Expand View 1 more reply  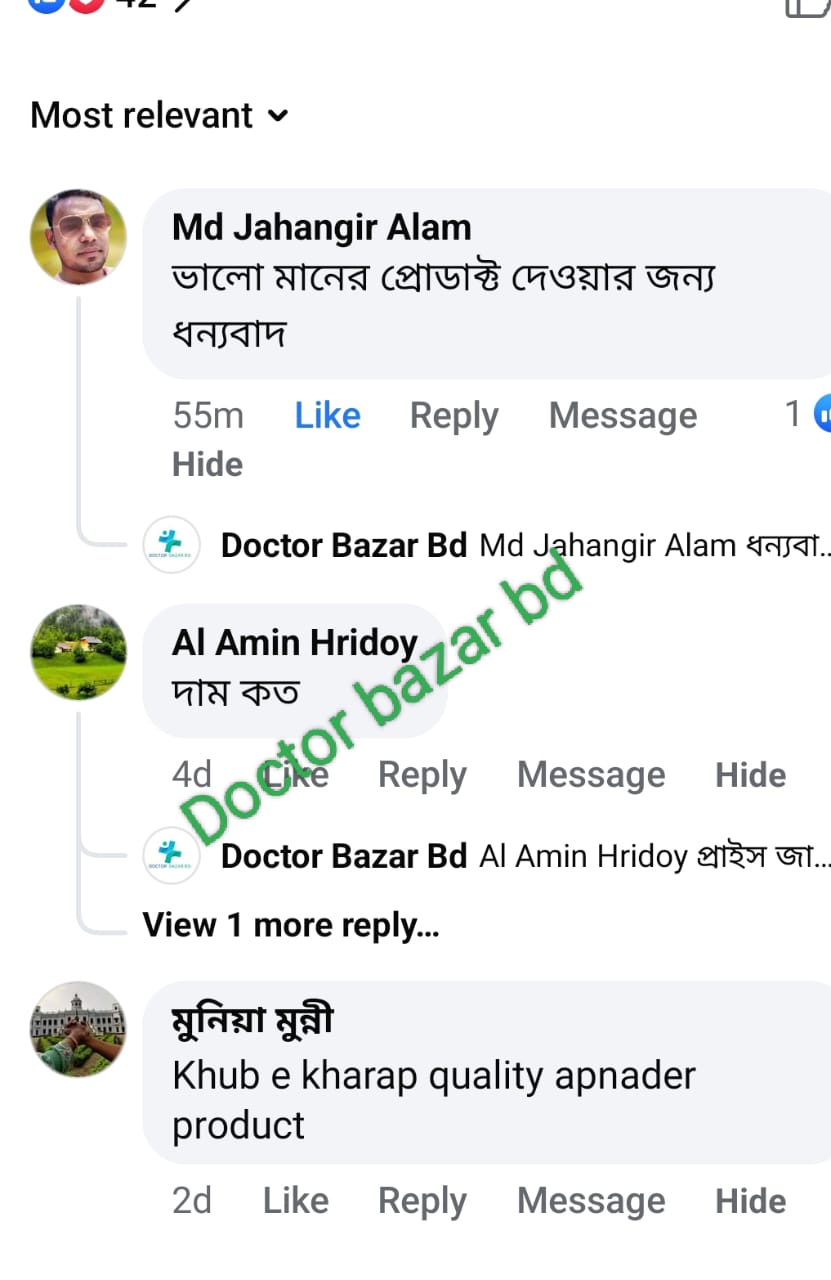coord(291,925)
